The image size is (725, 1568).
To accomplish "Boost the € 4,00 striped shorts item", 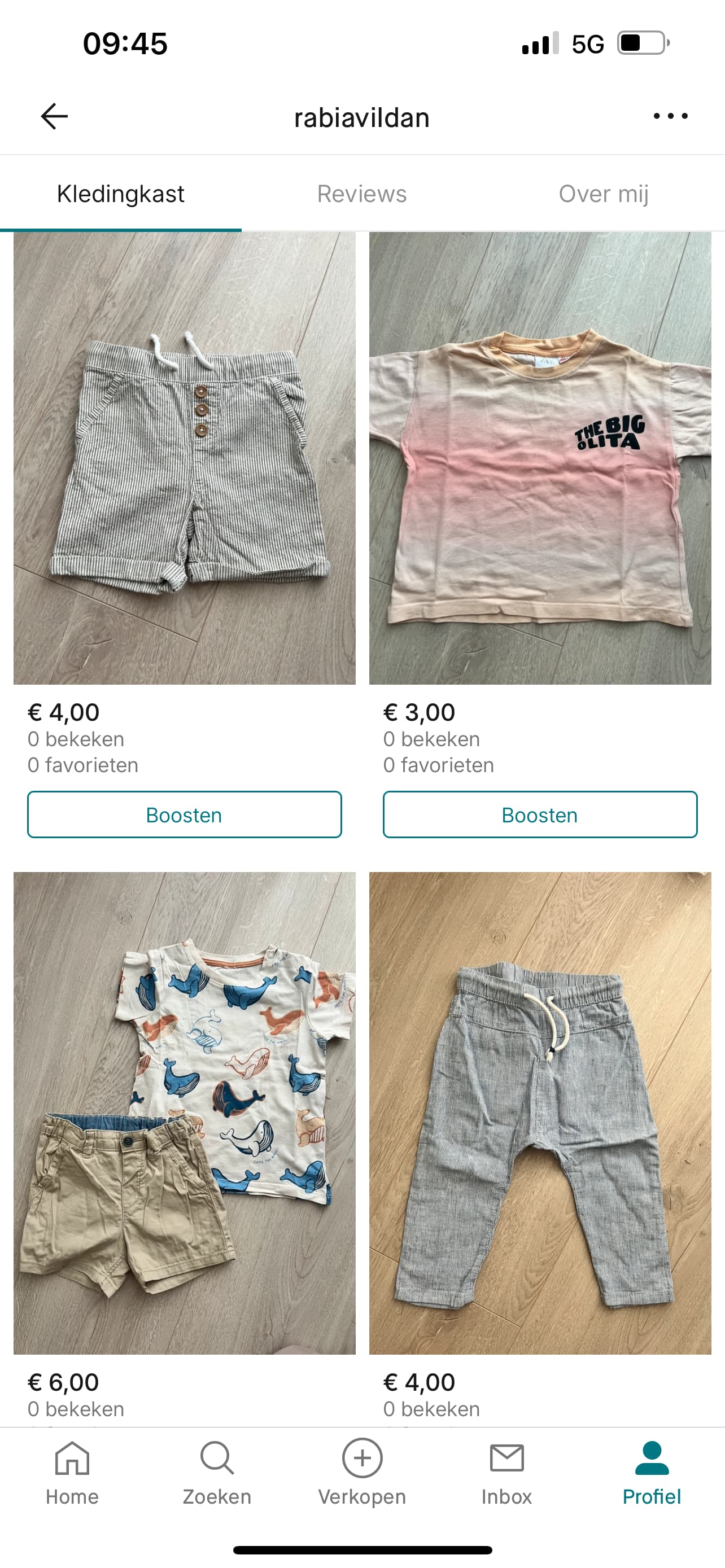I will point(185,814).
